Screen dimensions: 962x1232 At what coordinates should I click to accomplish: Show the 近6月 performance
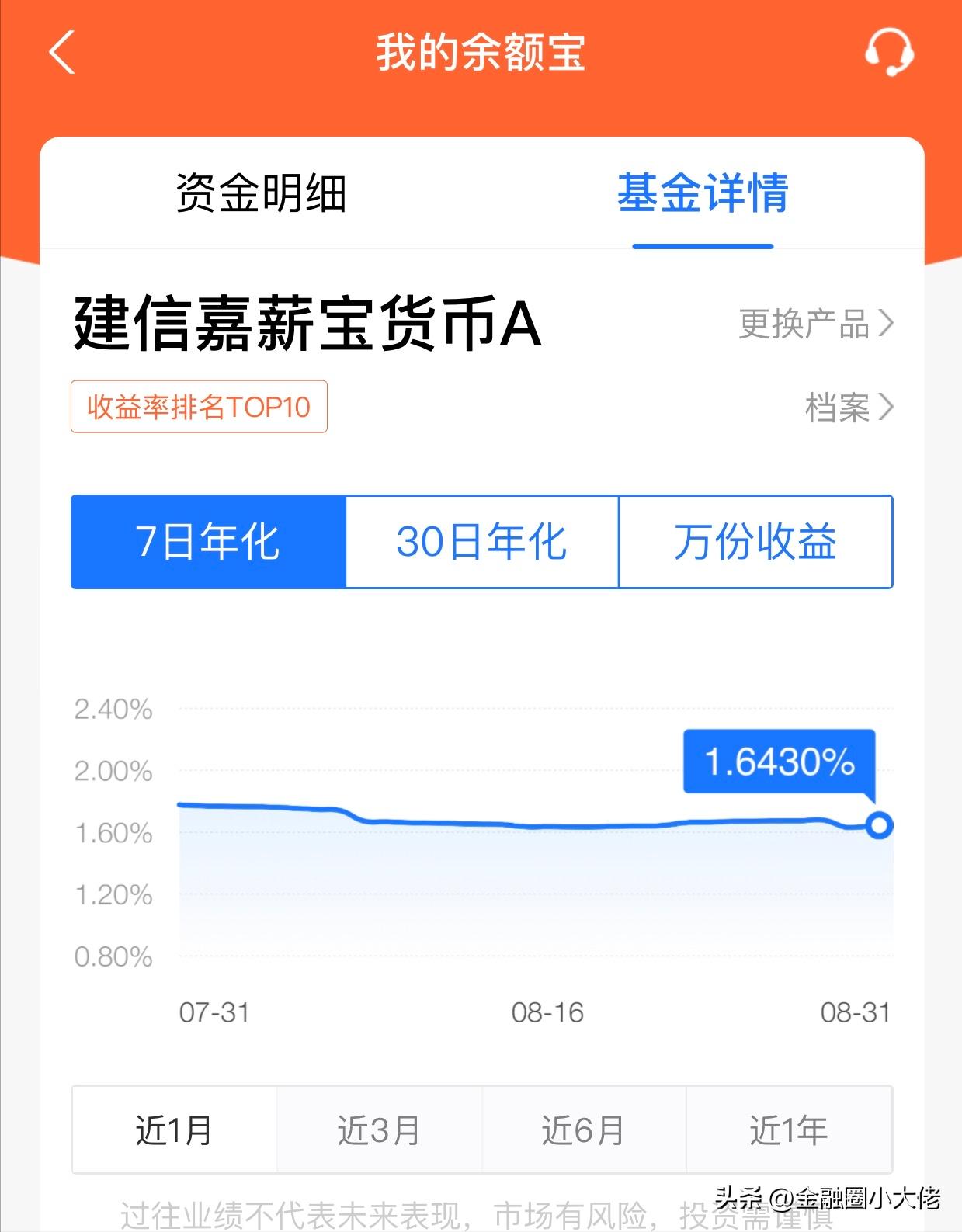(584, 1130)
